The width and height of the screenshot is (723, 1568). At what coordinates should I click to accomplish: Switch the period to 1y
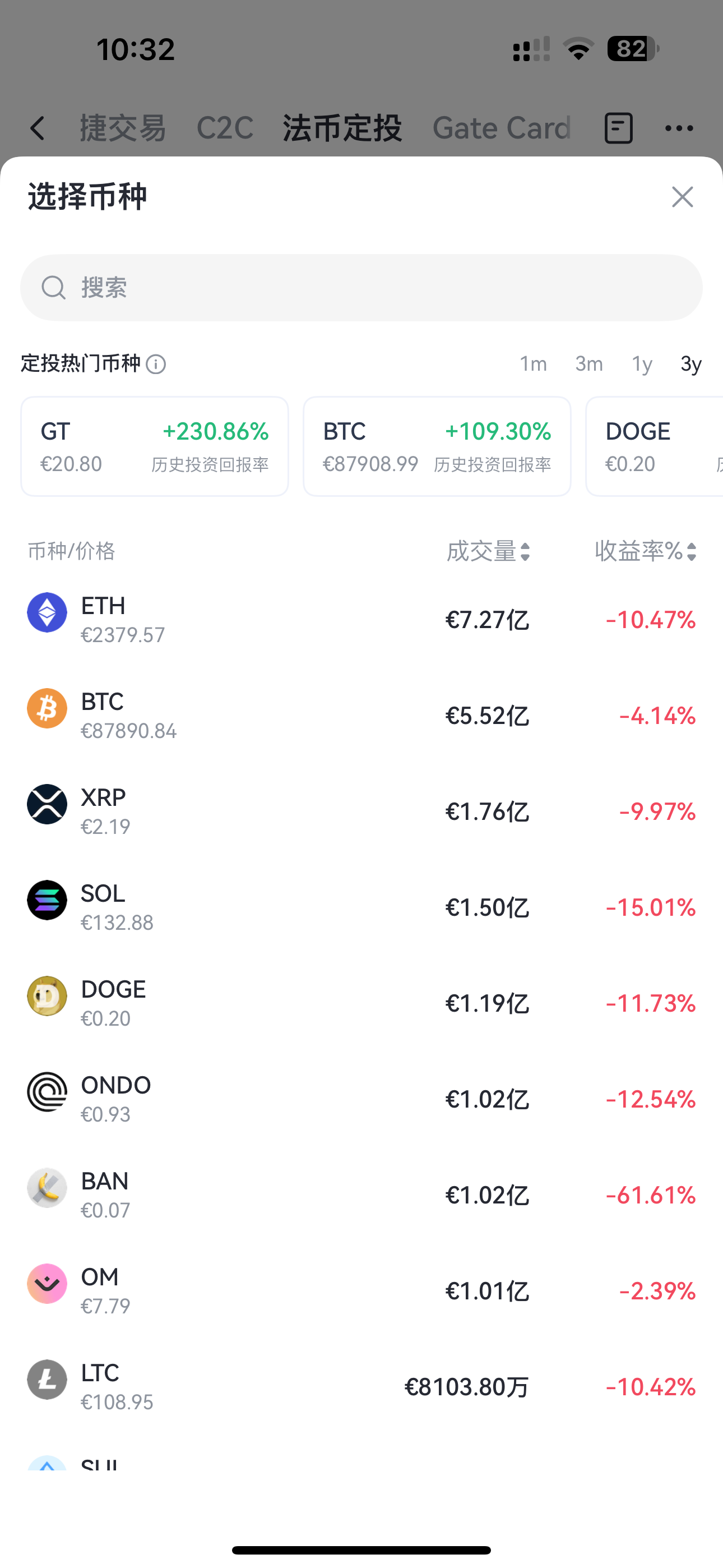(642, 364)
